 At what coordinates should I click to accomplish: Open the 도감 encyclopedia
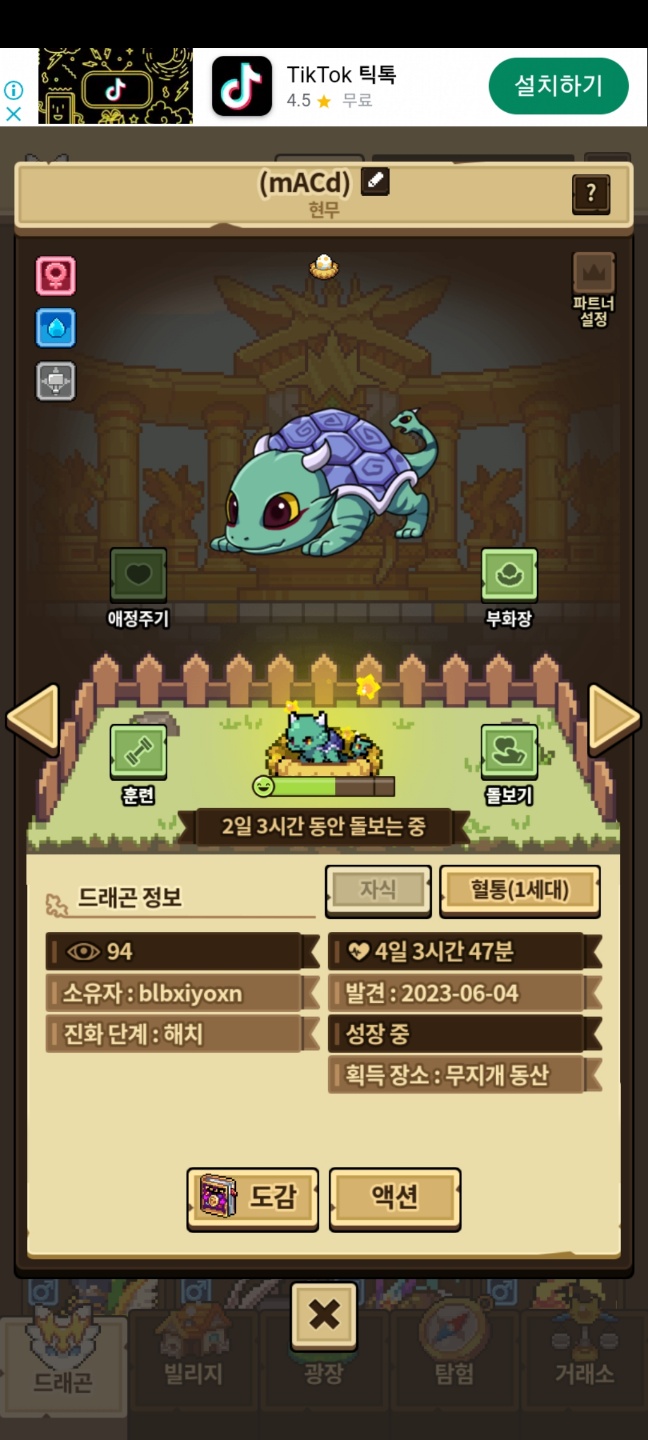coord(253,1197)
